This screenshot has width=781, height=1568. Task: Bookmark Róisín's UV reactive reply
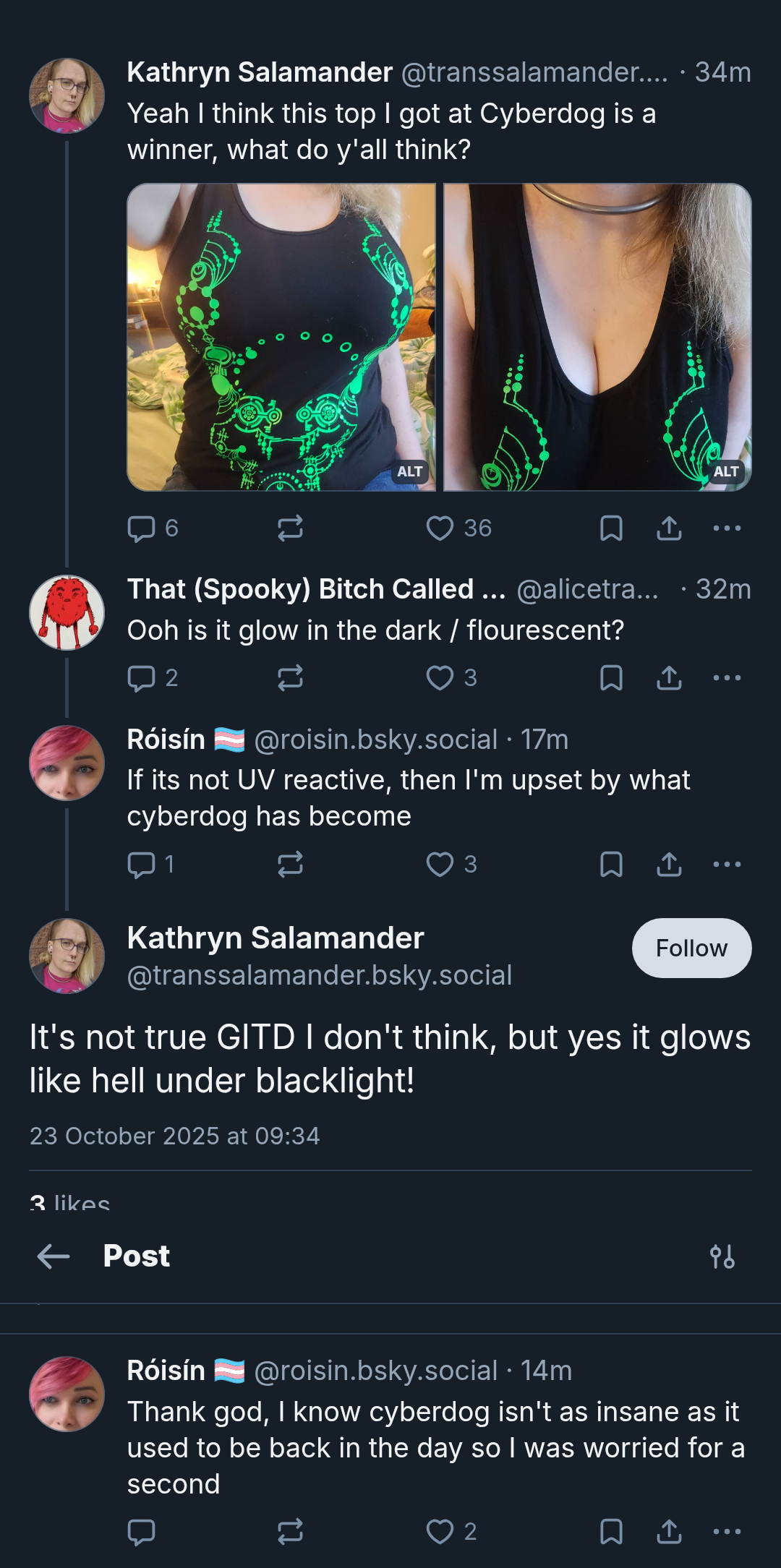click(611, 865)
